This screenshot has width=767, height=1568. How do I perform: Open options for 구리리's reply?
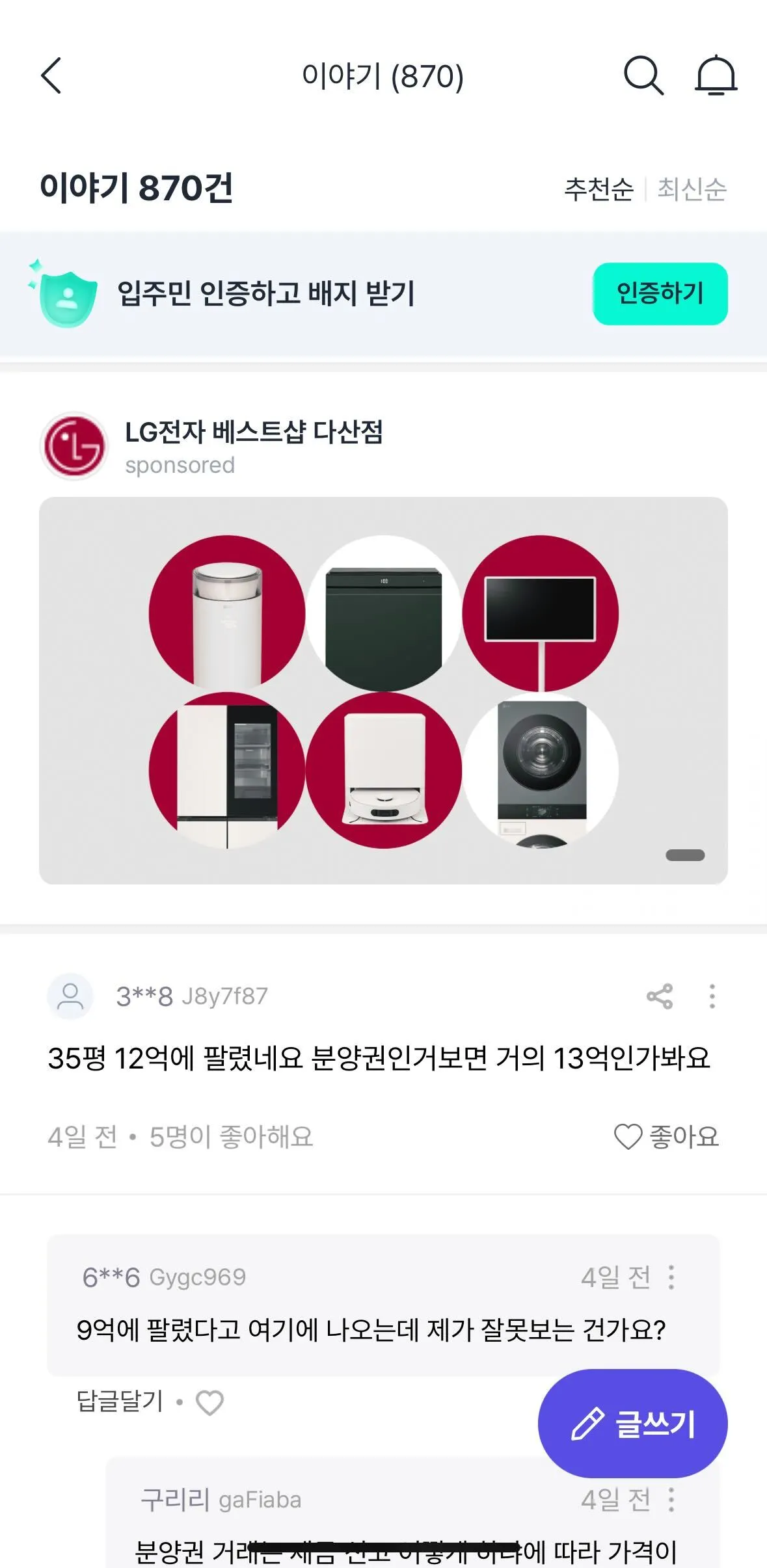(x=671, y=1499)
